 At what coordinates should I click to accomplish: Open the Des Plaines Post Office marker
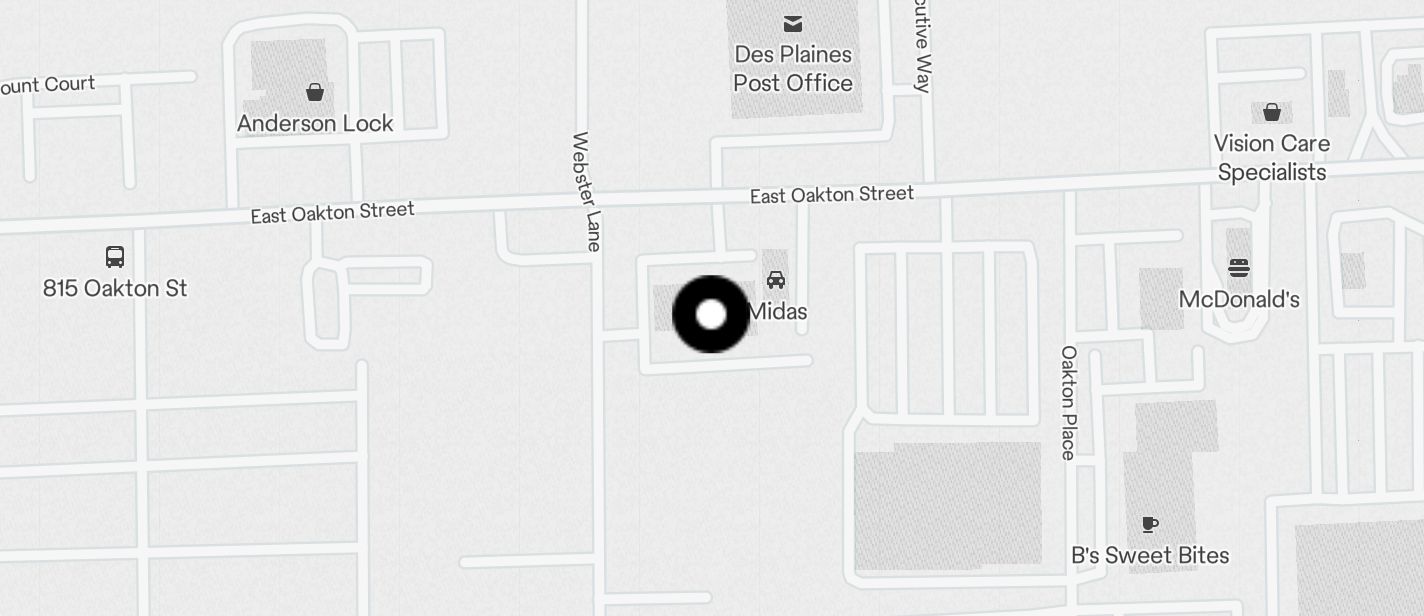point(793,24)
